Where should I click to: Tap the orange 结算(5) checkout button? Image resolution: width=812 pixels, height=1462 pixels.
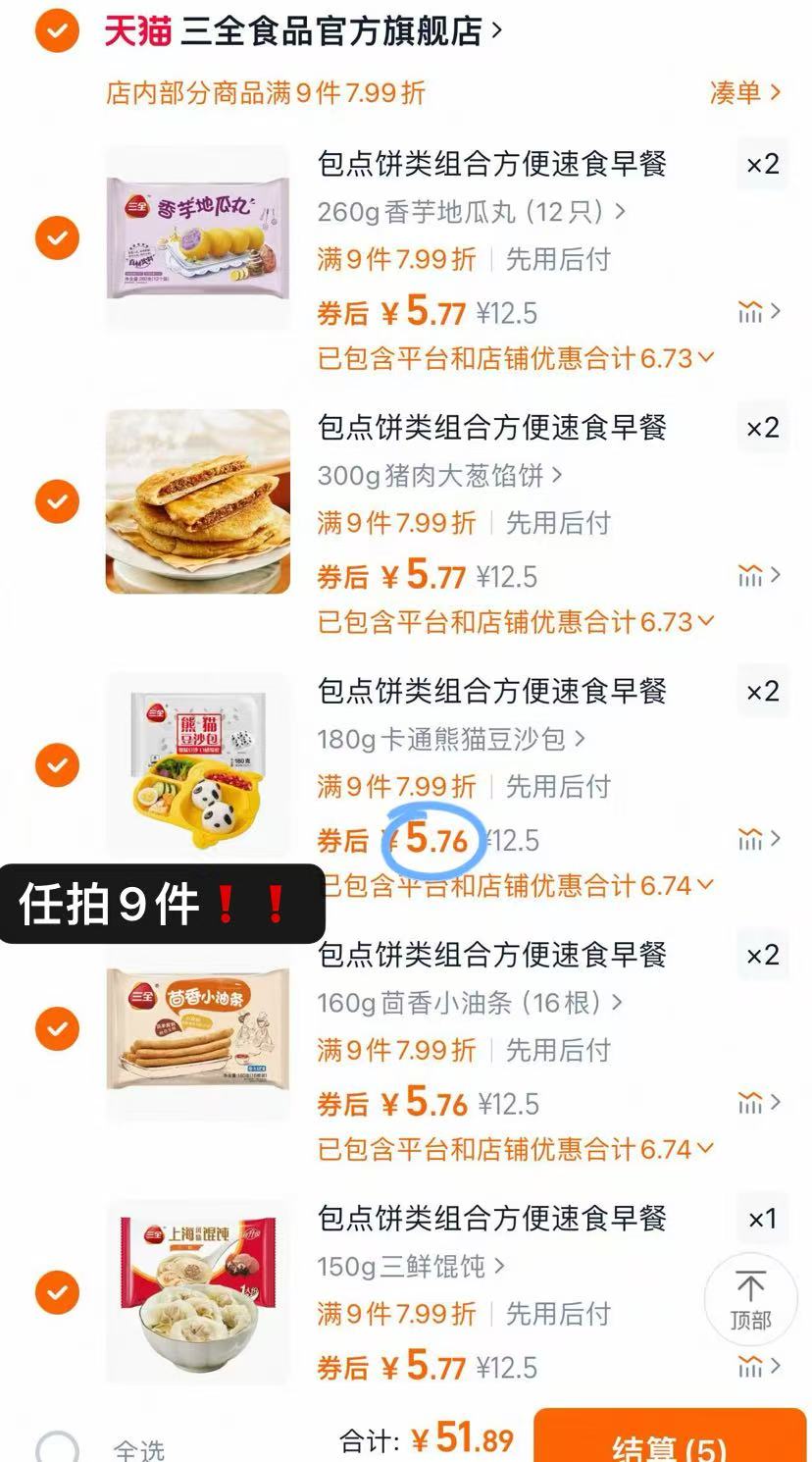(x=670, y=1442)
